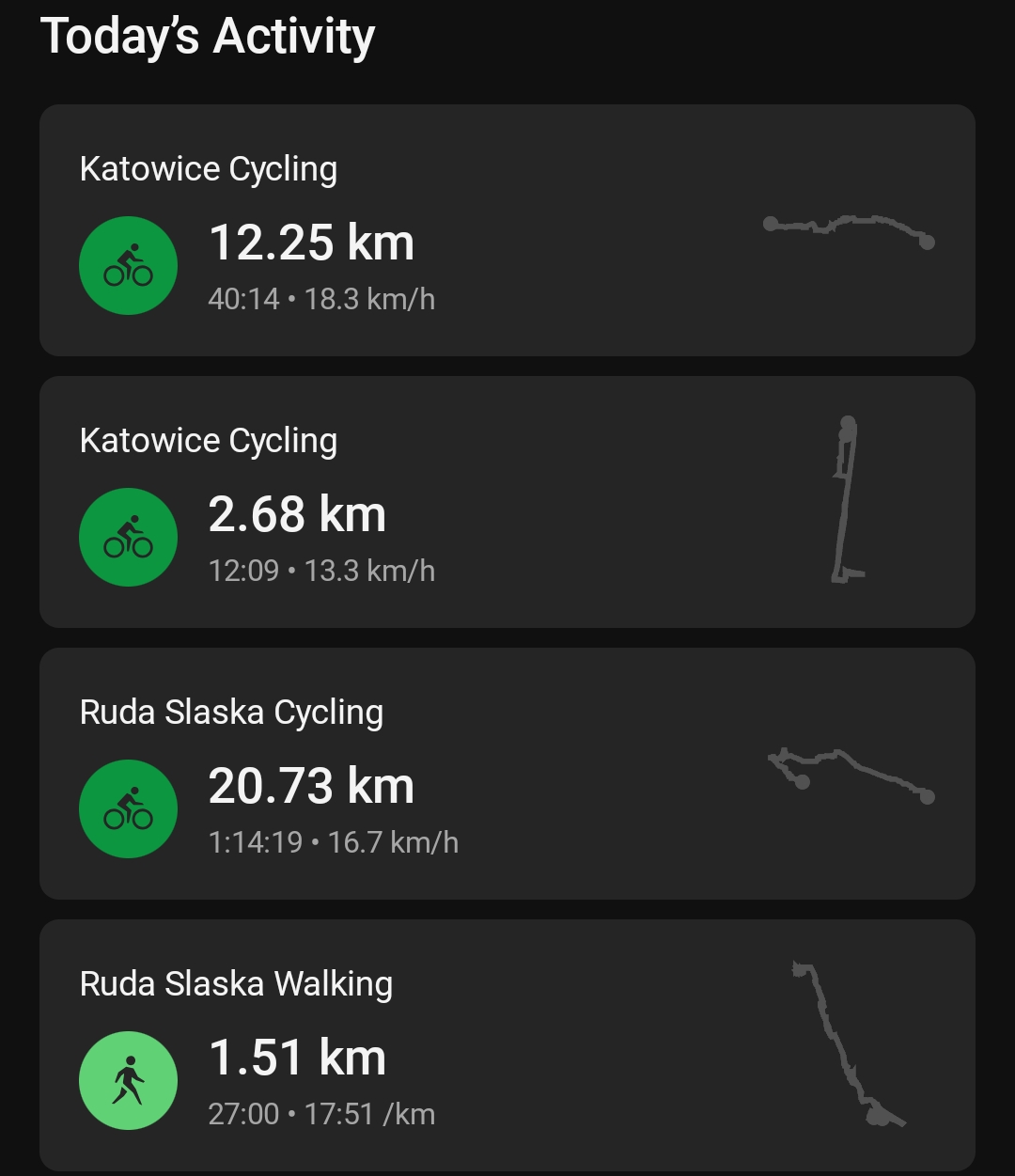
Task: Open the Ruda Slaska Walking activity
Action: (507, 1045)
